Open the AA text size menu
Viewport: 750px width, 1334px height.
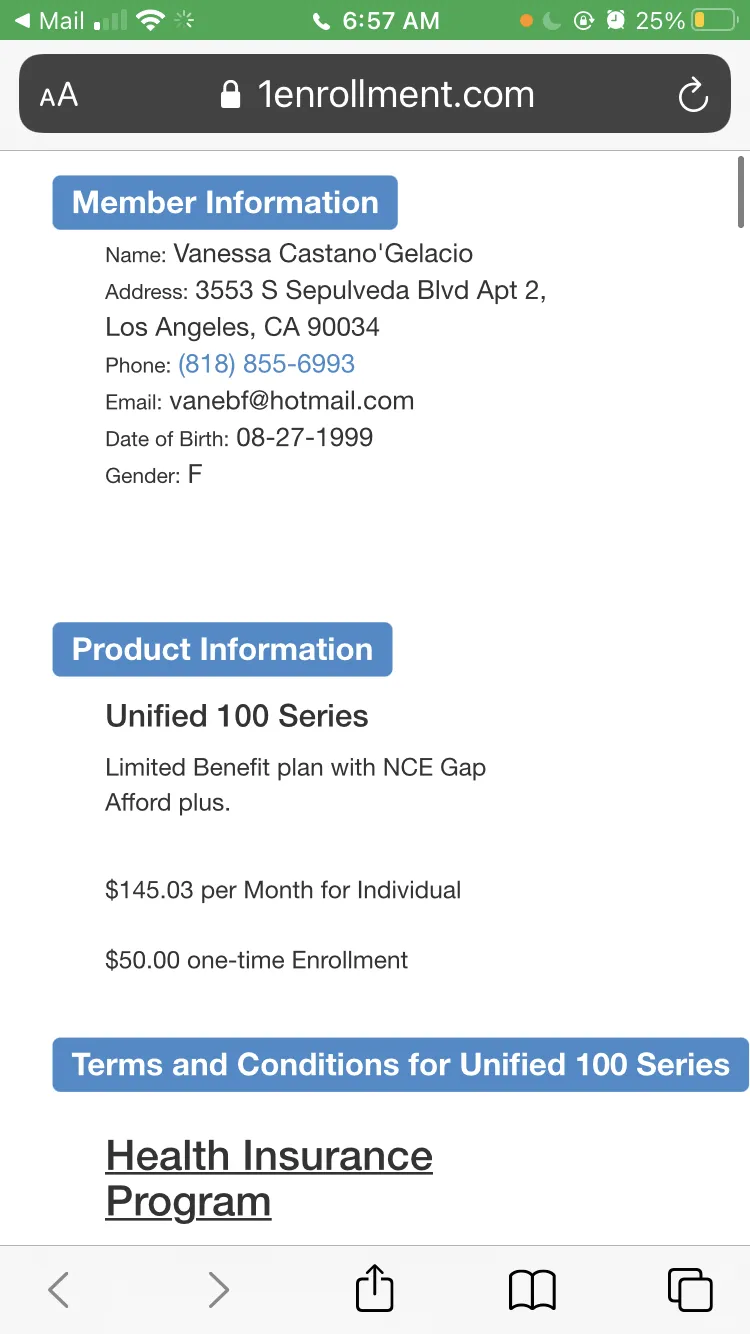tap(58, 95)
